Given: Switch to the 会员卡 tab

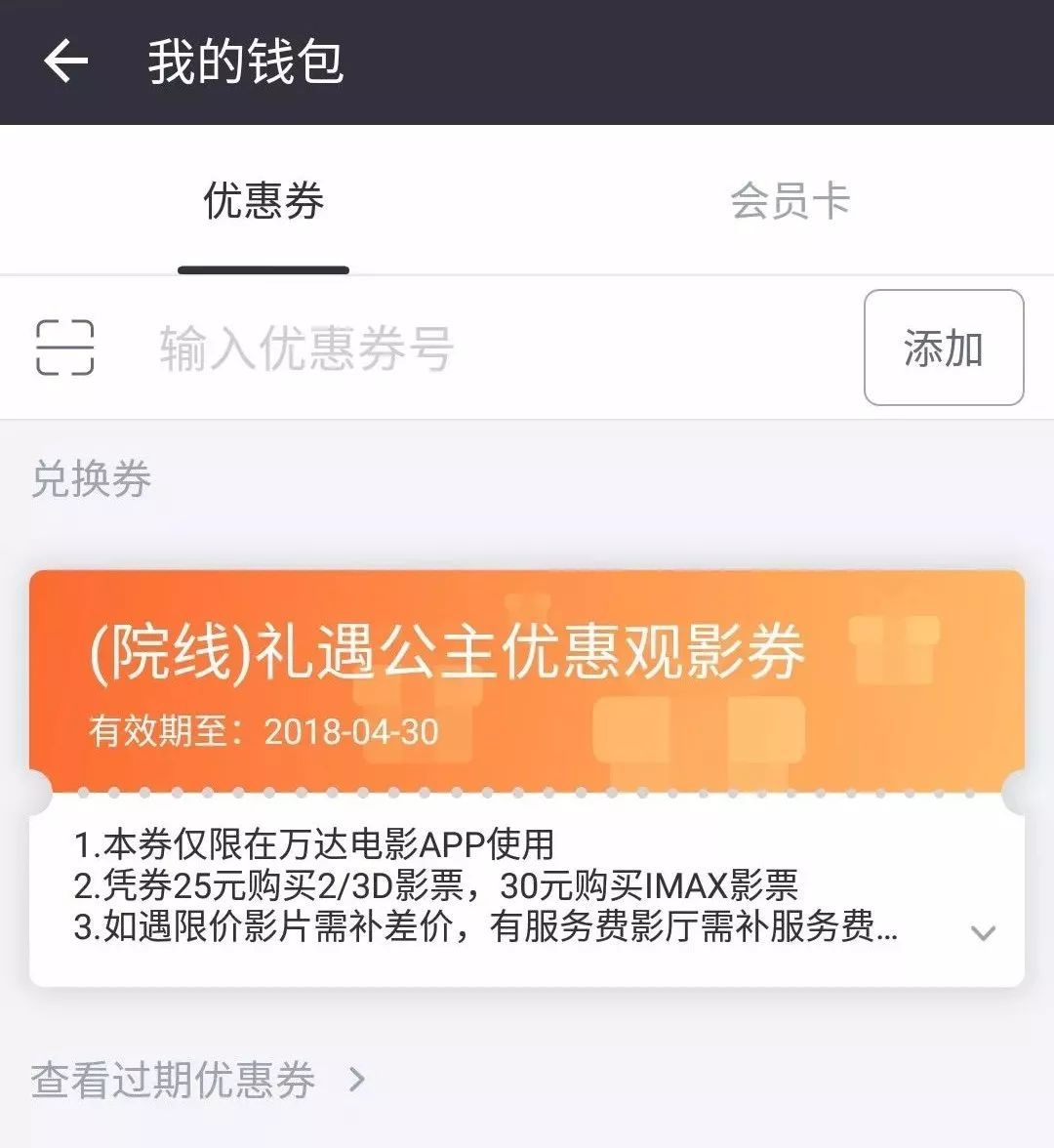Looking at the screenshot, I should [x=791, y=202].
